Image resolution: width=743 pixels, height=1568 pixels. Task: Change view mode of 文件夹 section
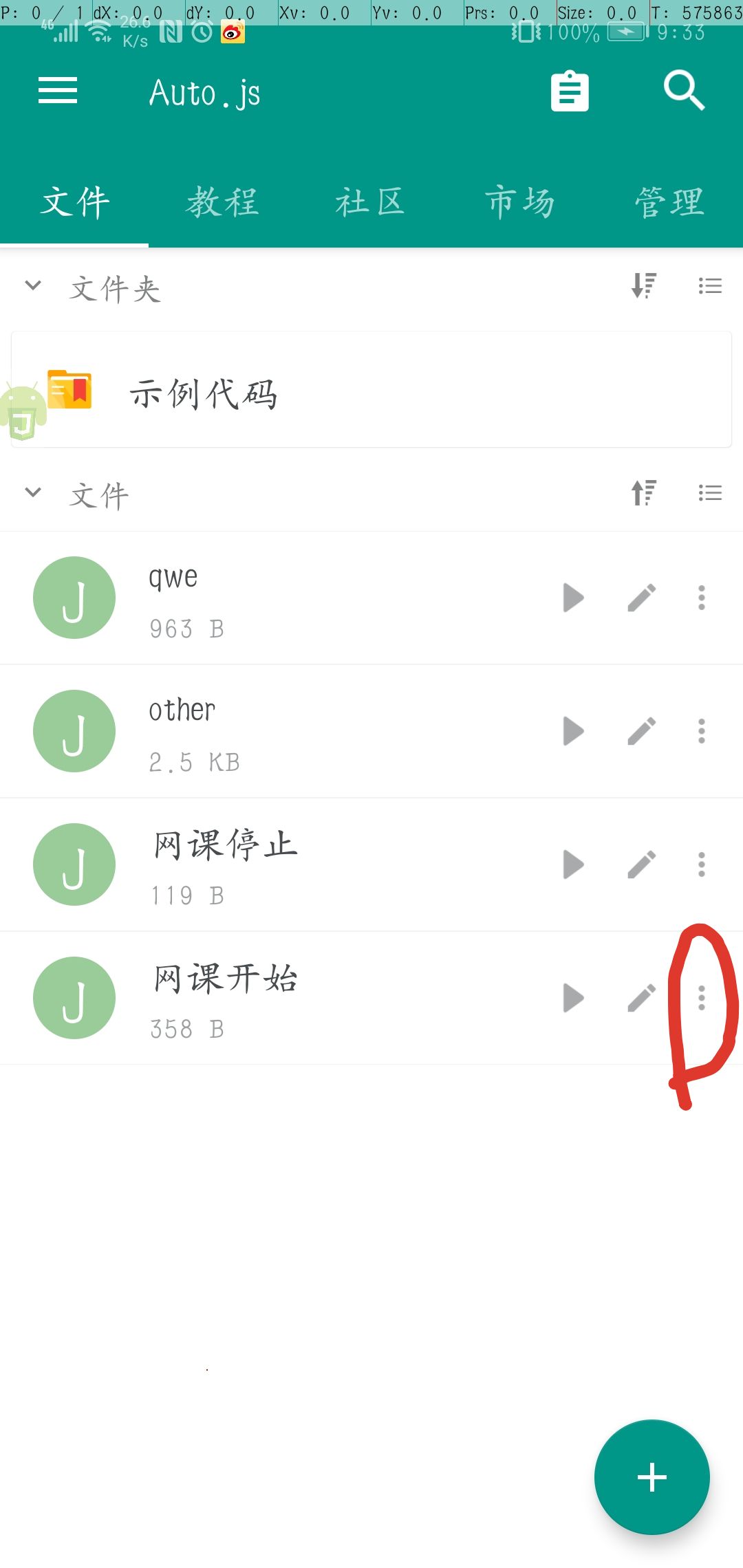(x=710, y=285)
